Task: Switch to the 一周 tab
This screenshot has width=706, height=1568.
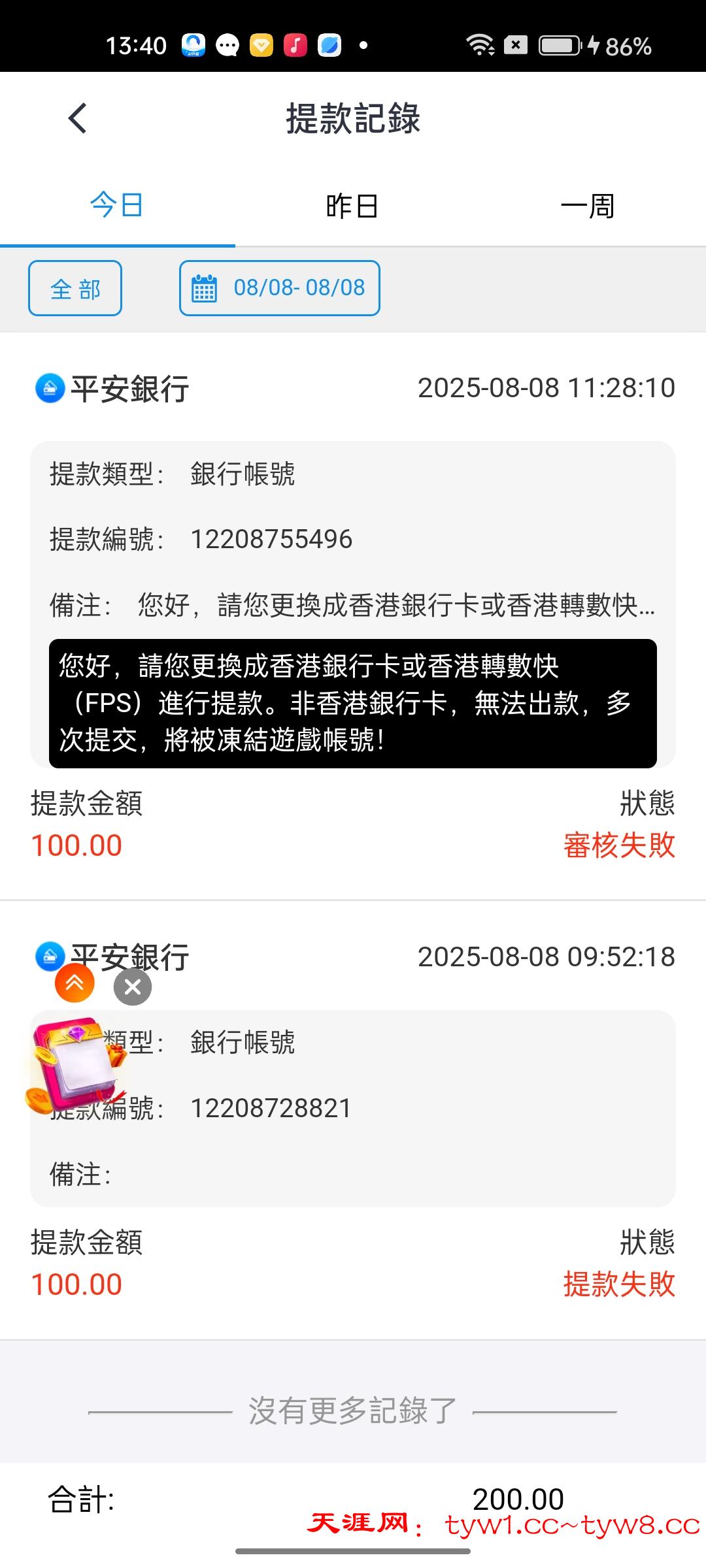Action: click(x=588, y=206)
